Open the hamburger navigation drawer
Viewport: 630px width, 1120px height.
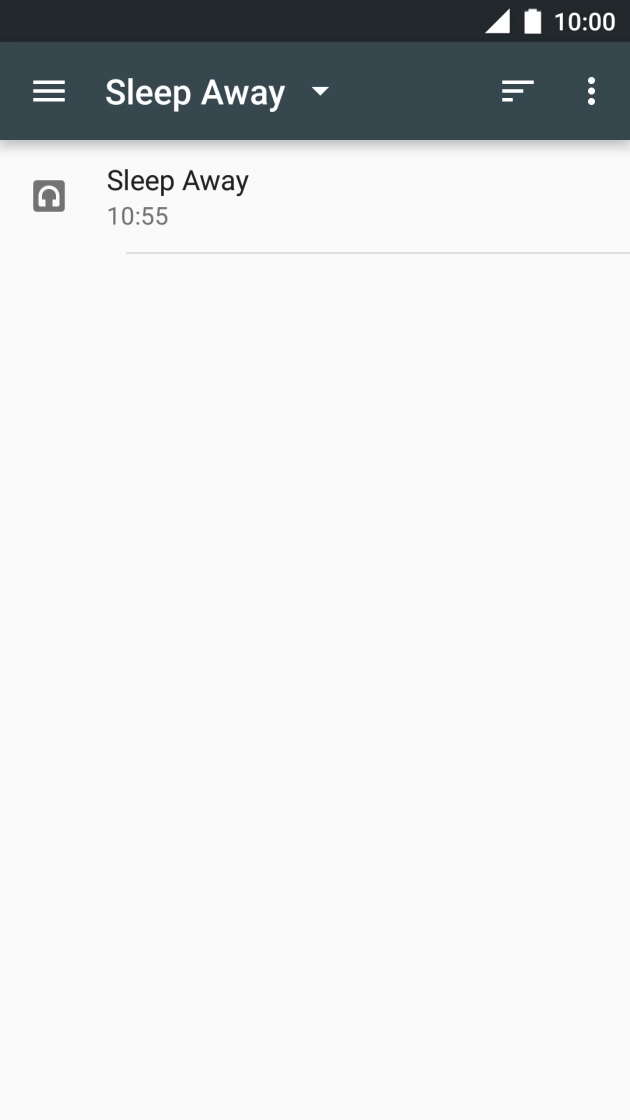coord(49,91)
